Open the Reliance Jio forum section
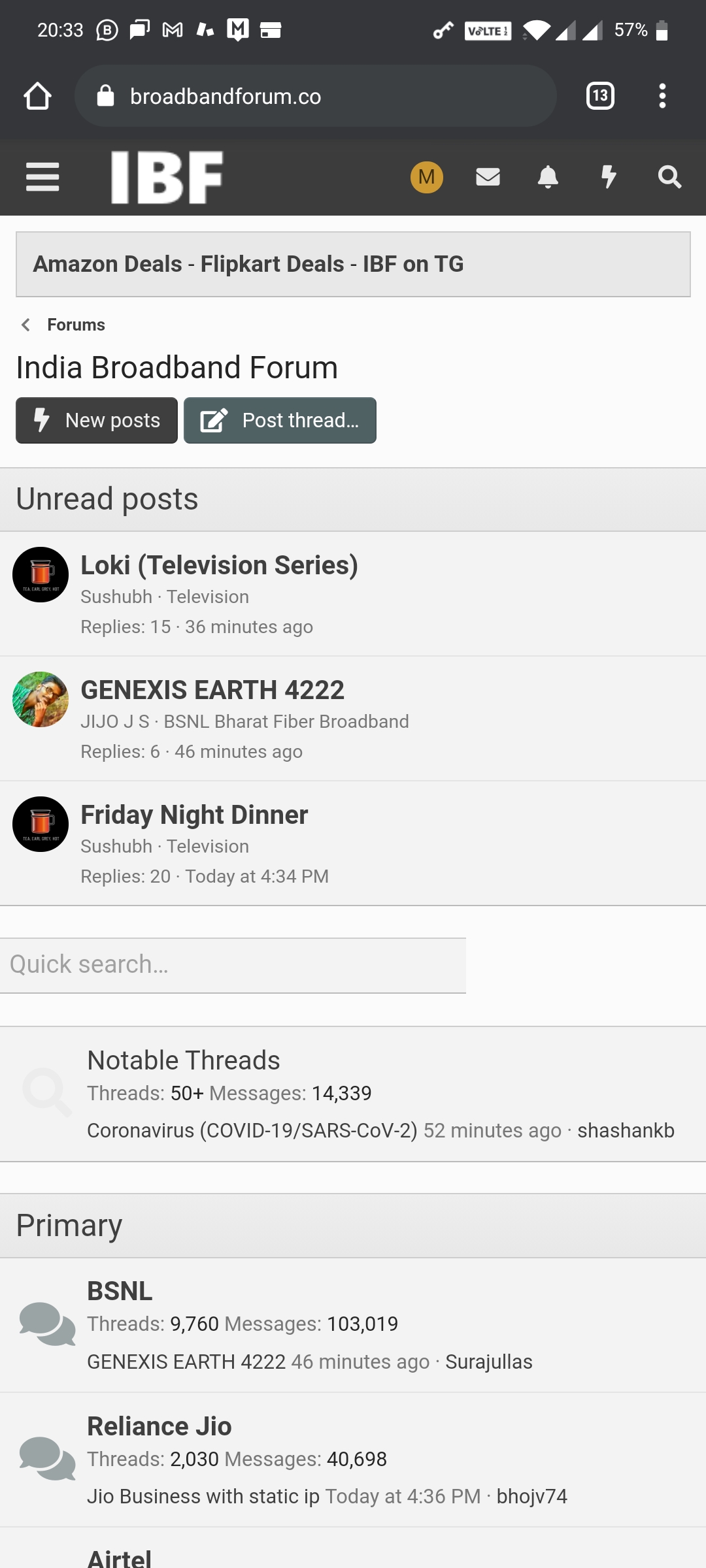This screenshot has width=706, height=1568. coord(160,1426)
